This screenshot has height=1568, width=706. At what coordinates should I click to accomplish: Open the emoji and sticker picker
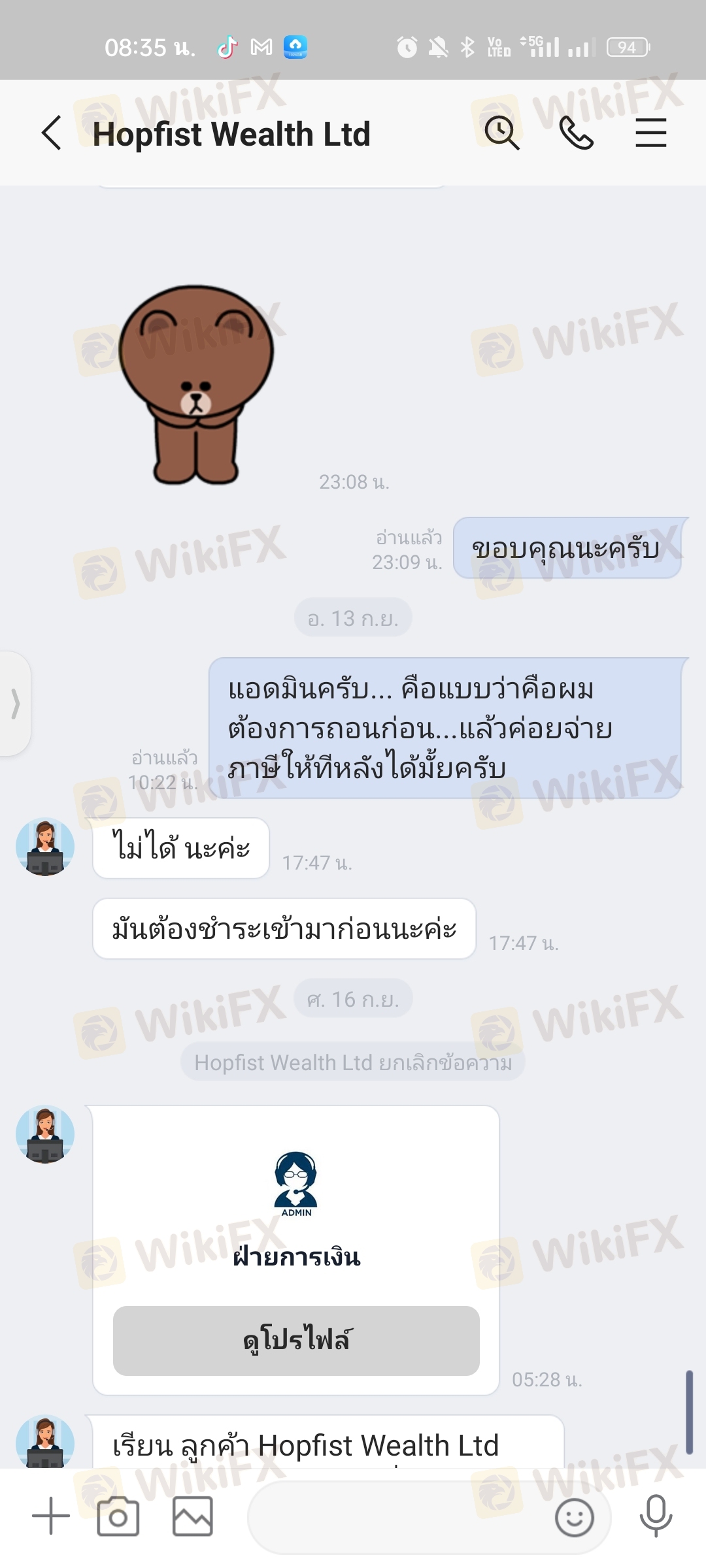[x=574, y=1517]
